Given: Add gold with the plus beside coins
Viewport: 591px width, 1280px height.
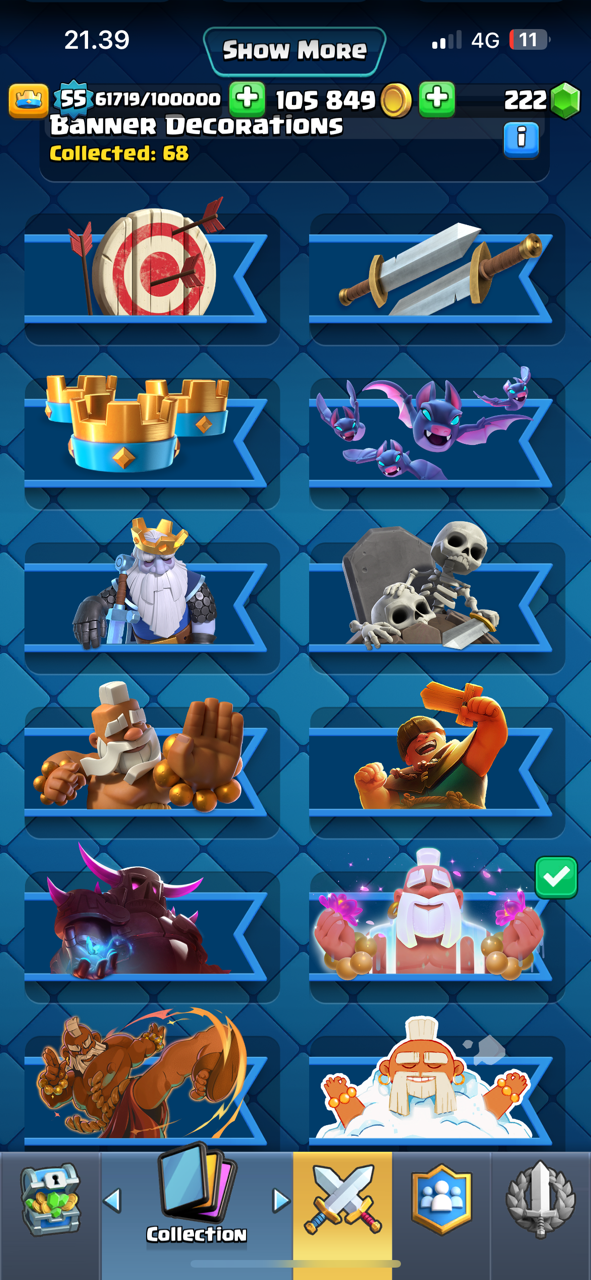Looking at the screenshot, I should (437, 99).
